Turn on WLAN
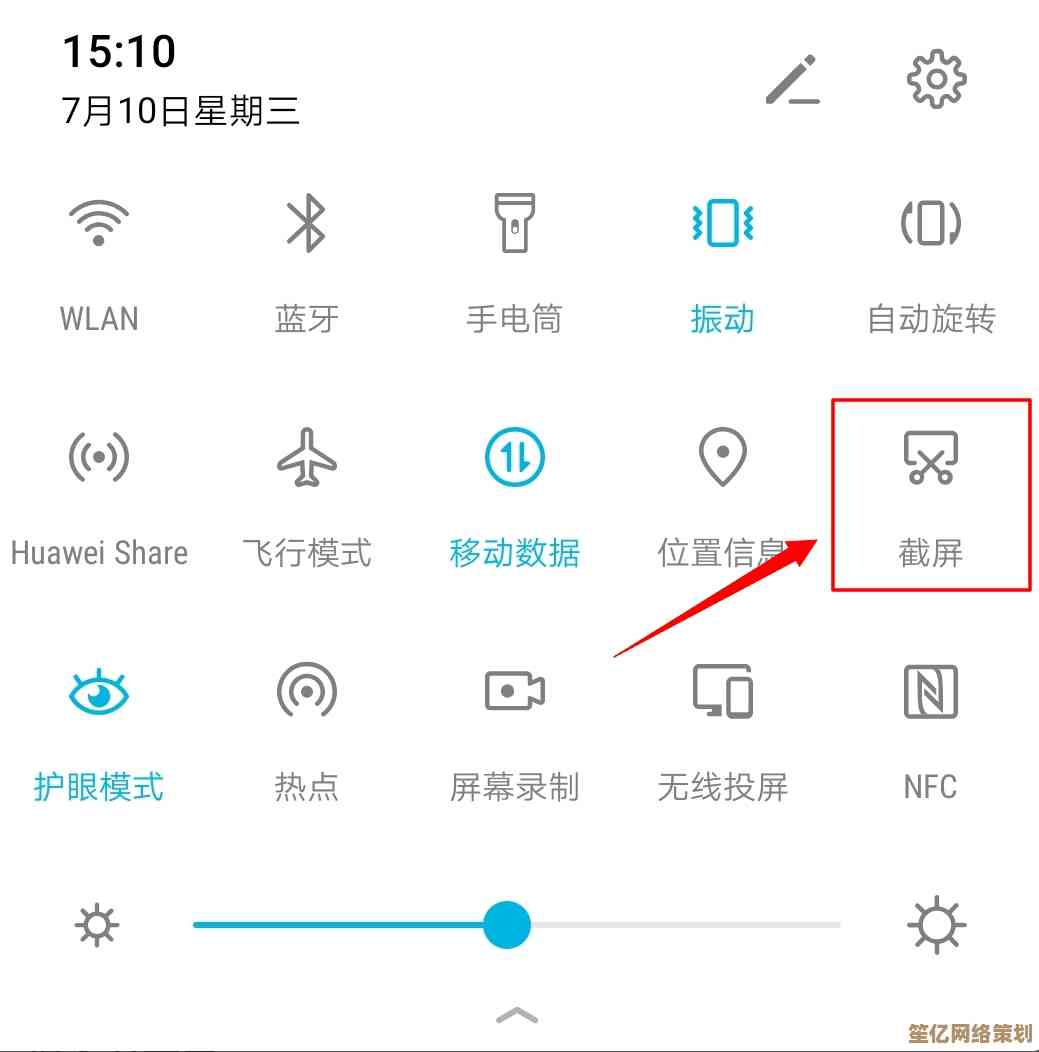The image size is (1039, 1052). coord(98,223)
